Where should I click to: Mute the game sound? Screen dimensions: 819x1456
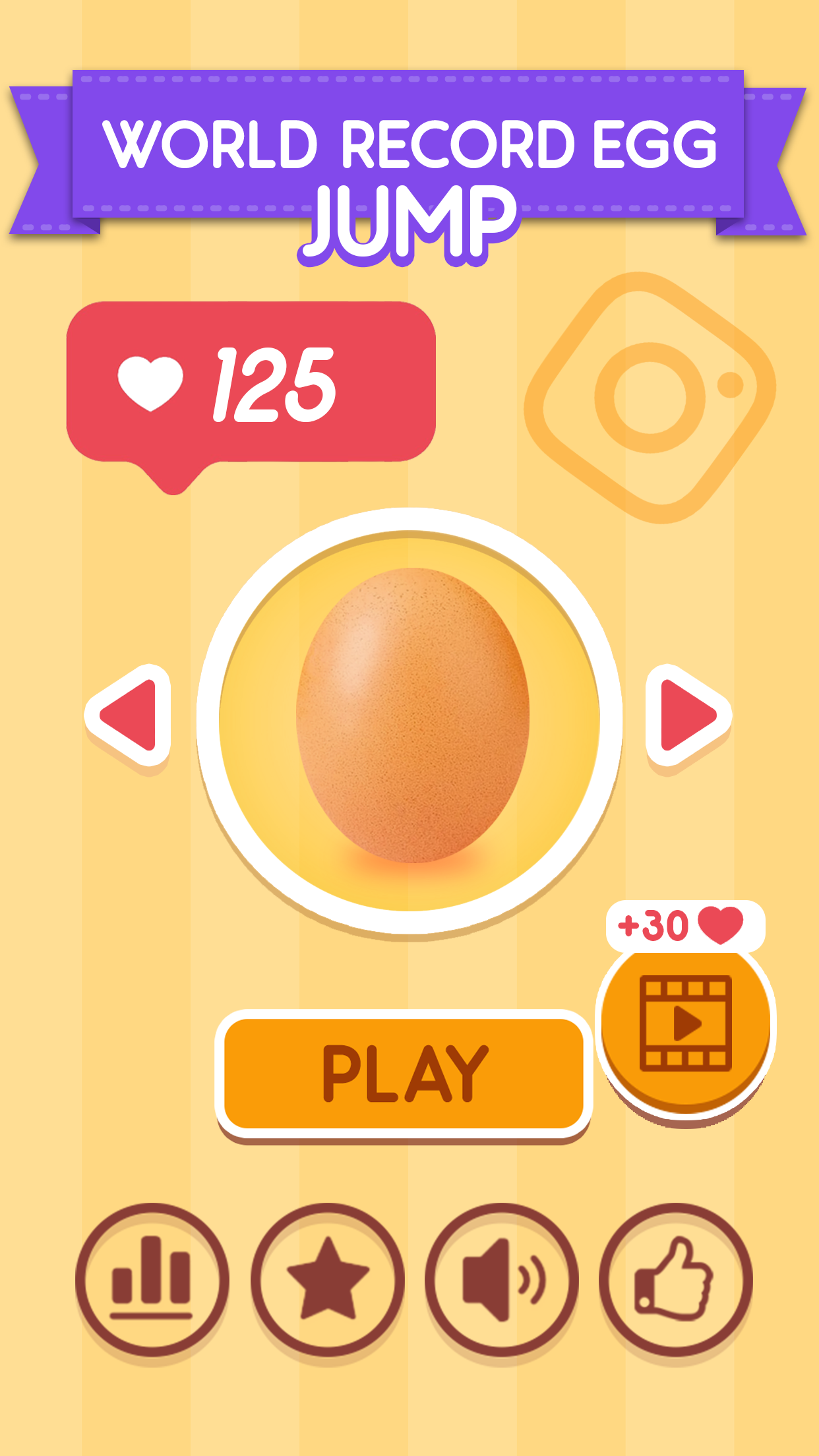pos(501,1279)
